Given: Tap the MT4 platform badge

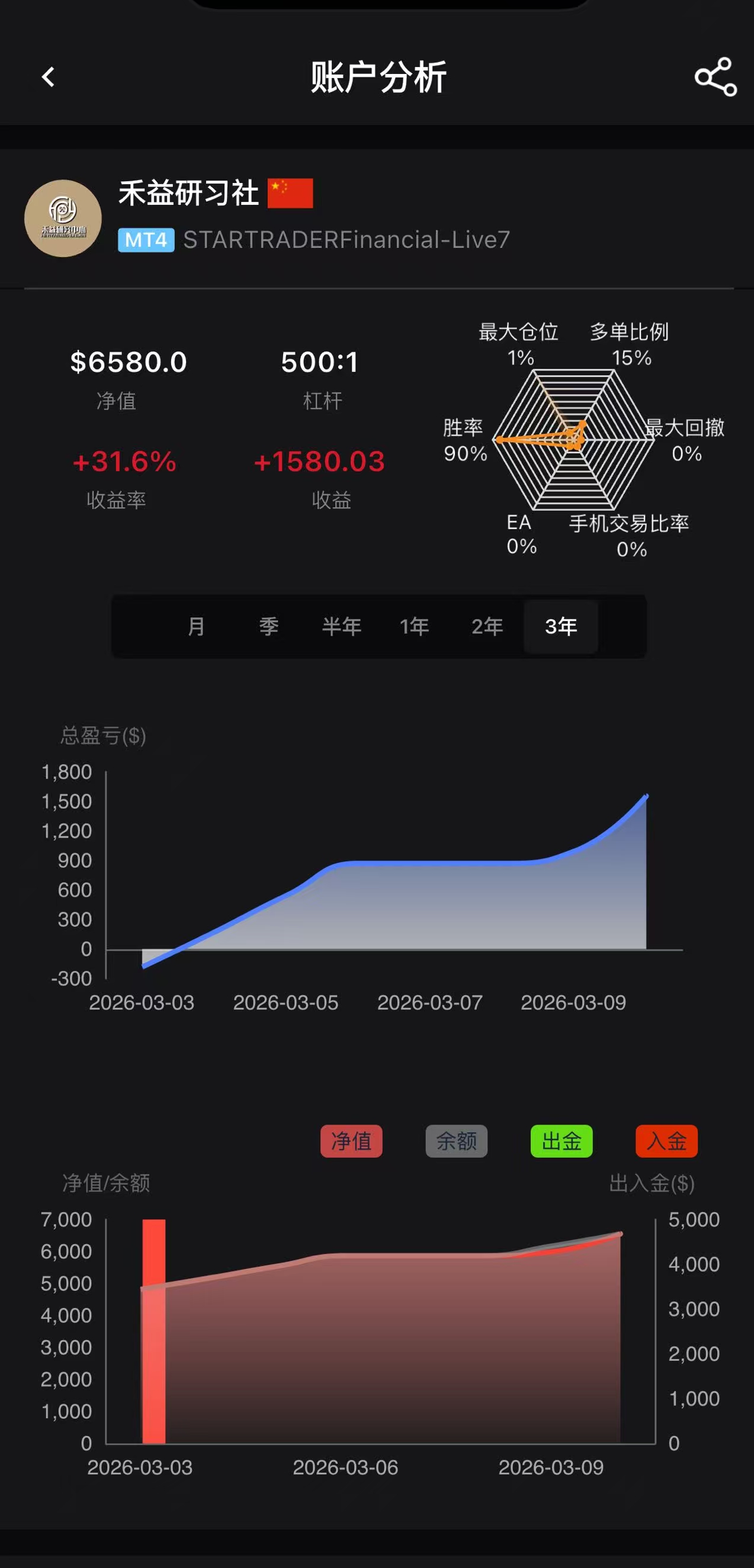Looking at the screenshot, I should point(146,241).
